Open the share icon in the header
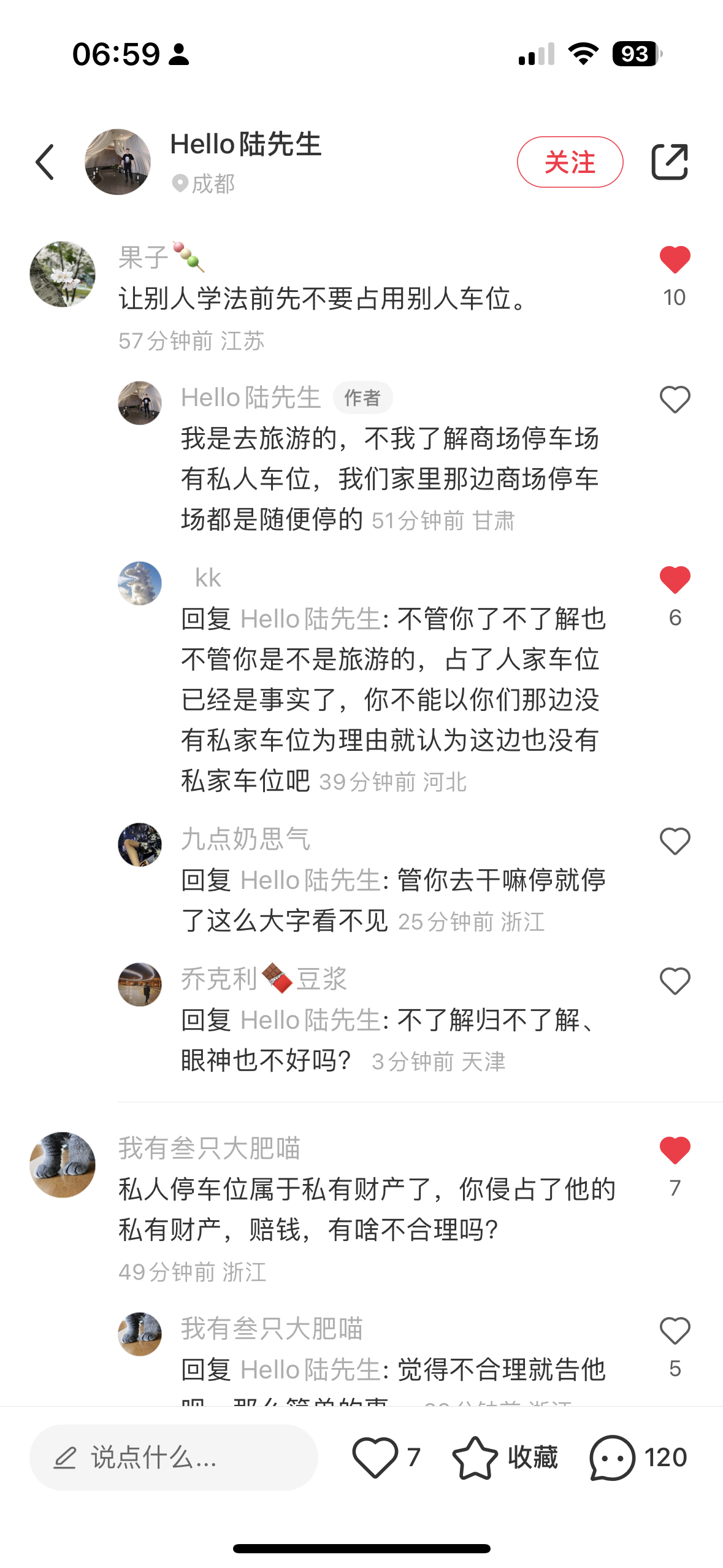 (669, 163)
